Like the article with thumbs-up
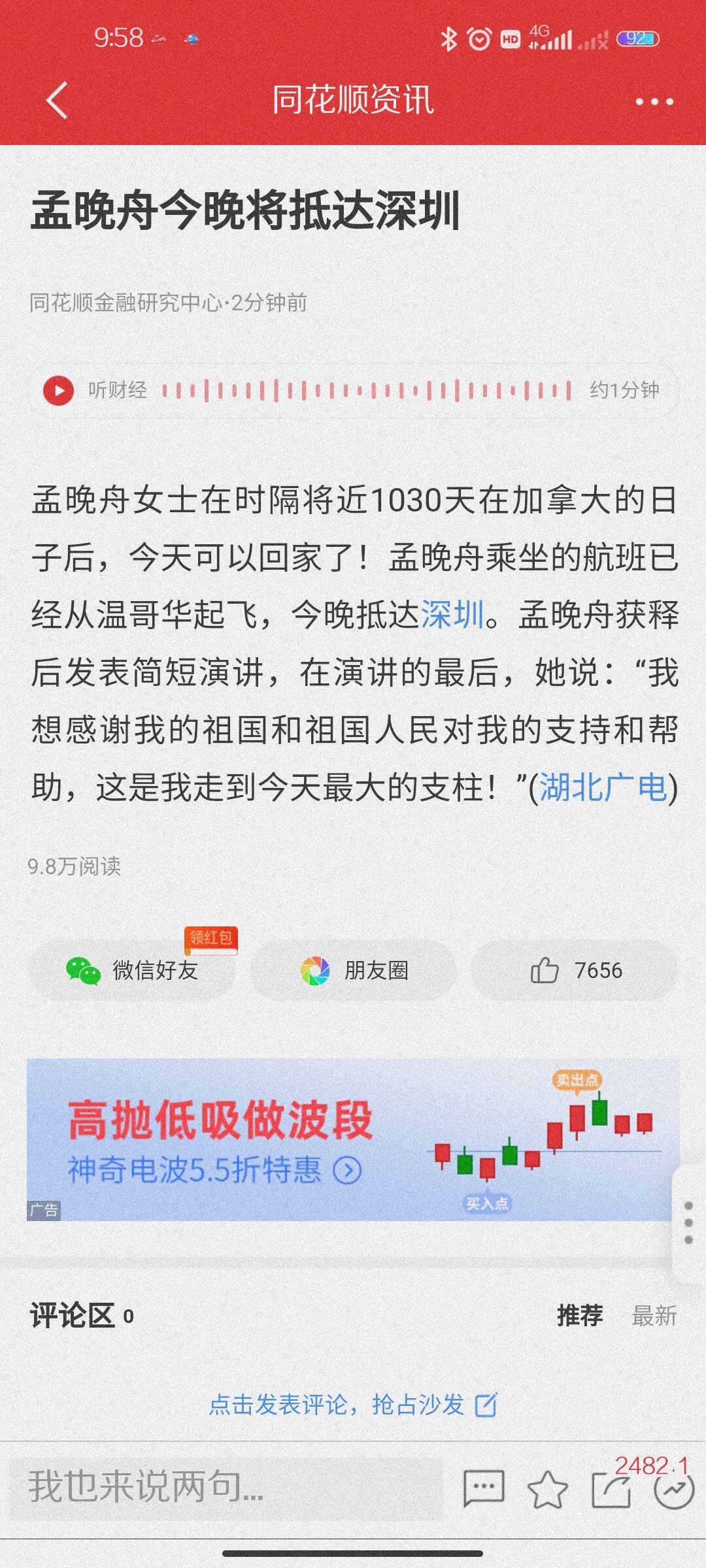 click(574, 970)
